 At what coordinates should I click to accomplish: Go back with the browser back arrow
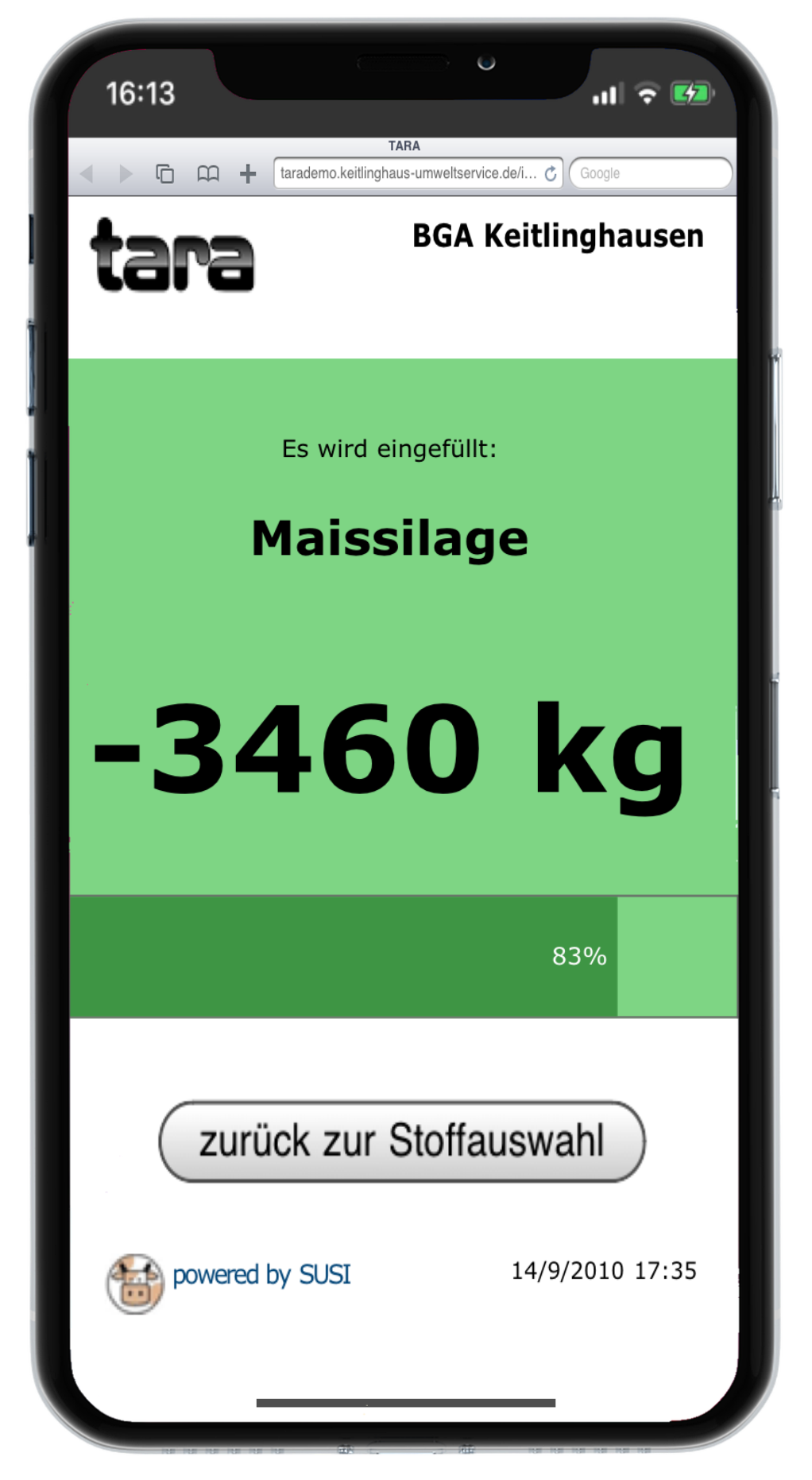tap(87, 173)
